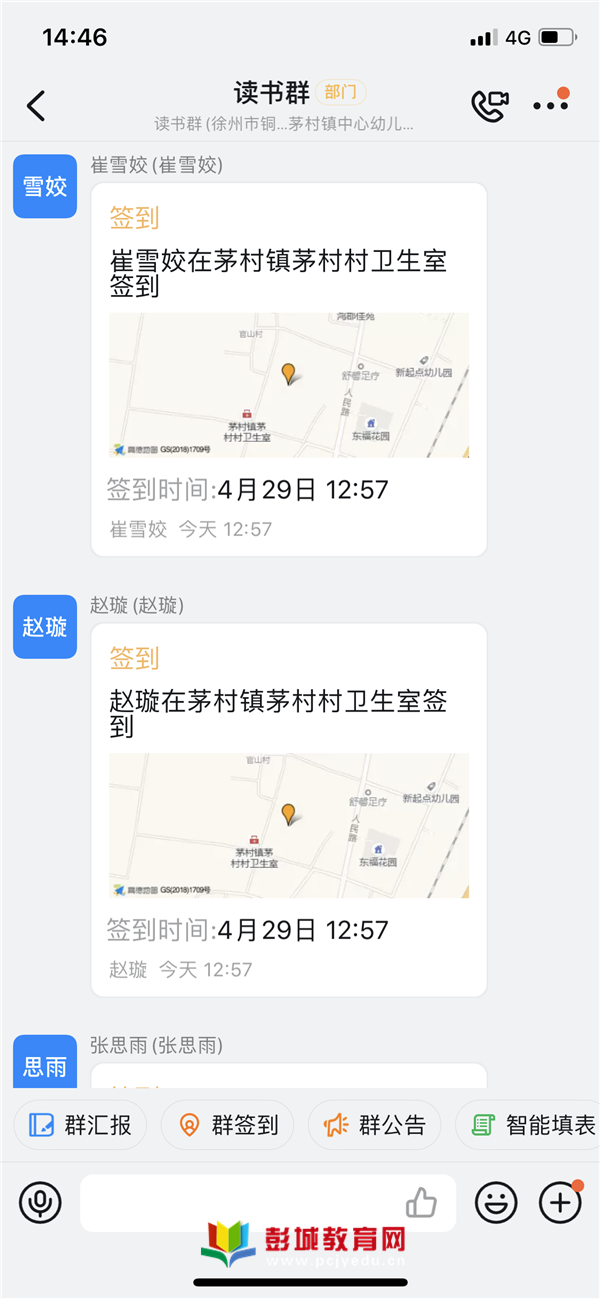The image size is (600, 1299).
Task: Tap the 群汇报 chip
Action: pos(80,1125)
